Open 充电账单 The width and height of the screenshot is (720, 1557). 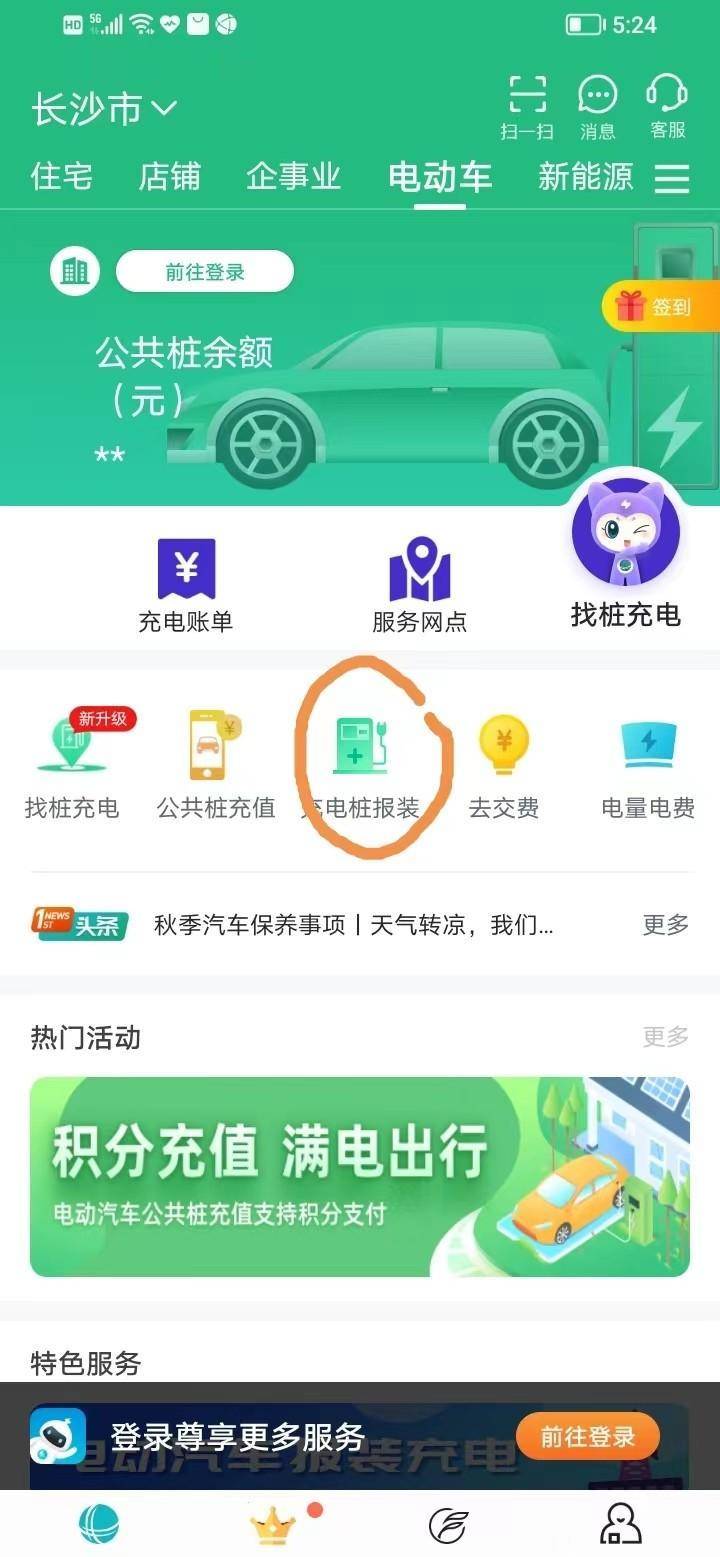click(186, 586)
